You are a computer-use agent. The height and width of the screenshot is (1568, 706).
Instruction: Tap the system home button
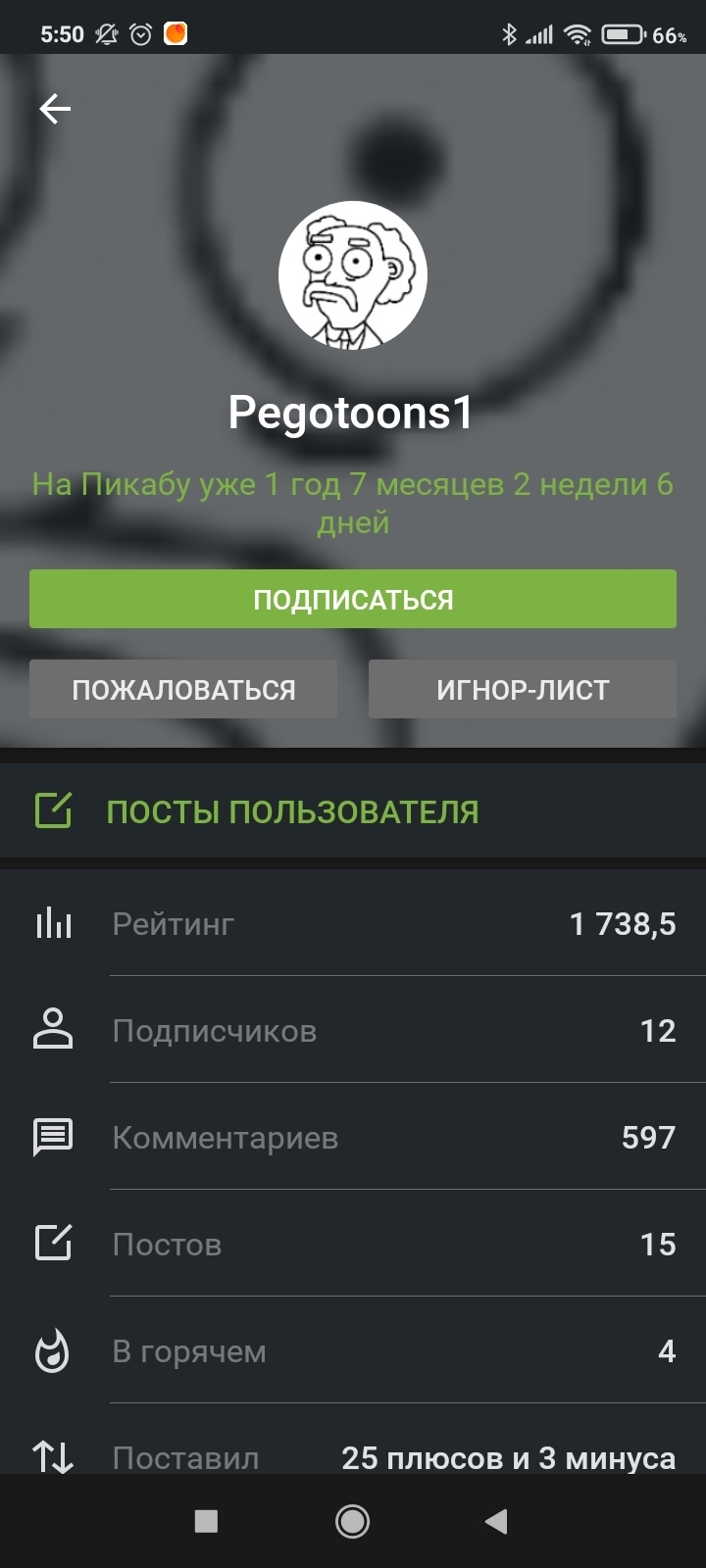(x=353, y=1521)
